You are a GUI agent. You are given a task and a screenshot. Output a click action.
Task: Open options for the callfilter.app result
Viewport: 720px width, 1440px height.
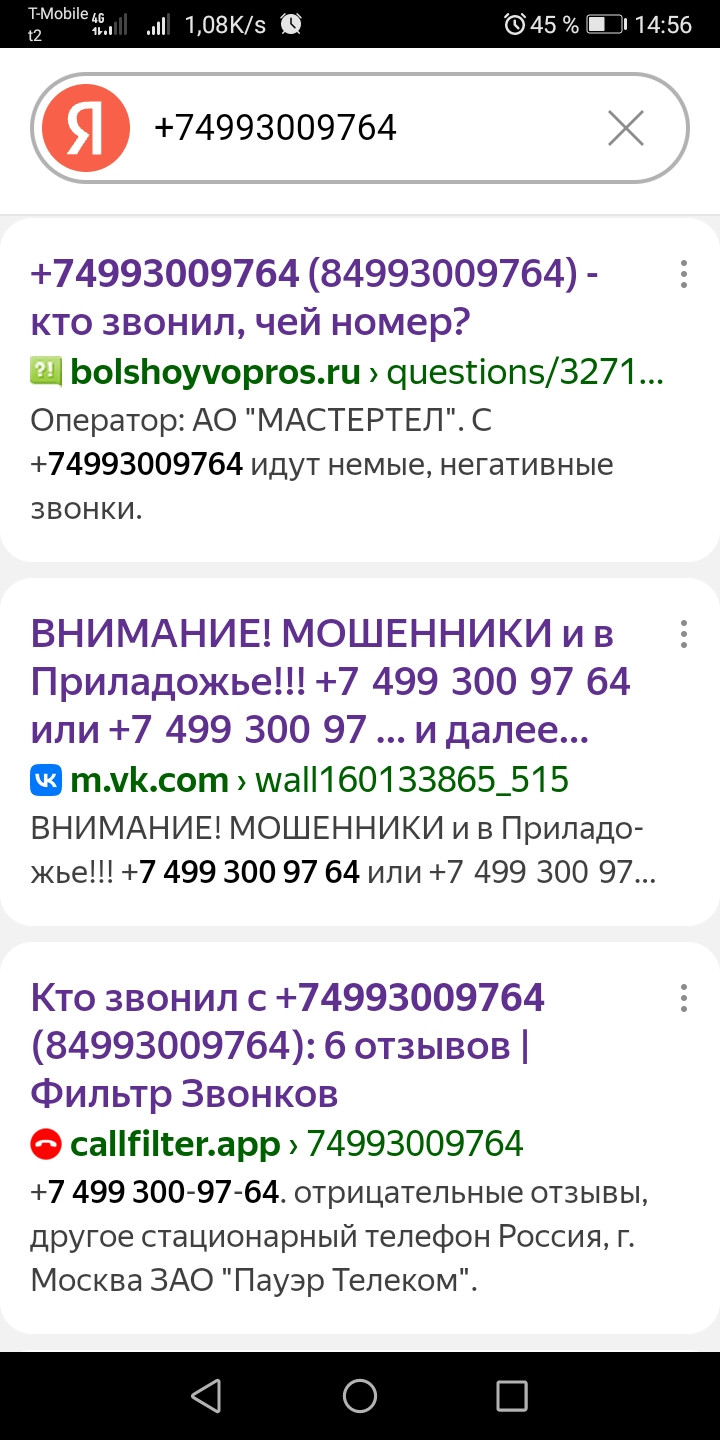684,998
